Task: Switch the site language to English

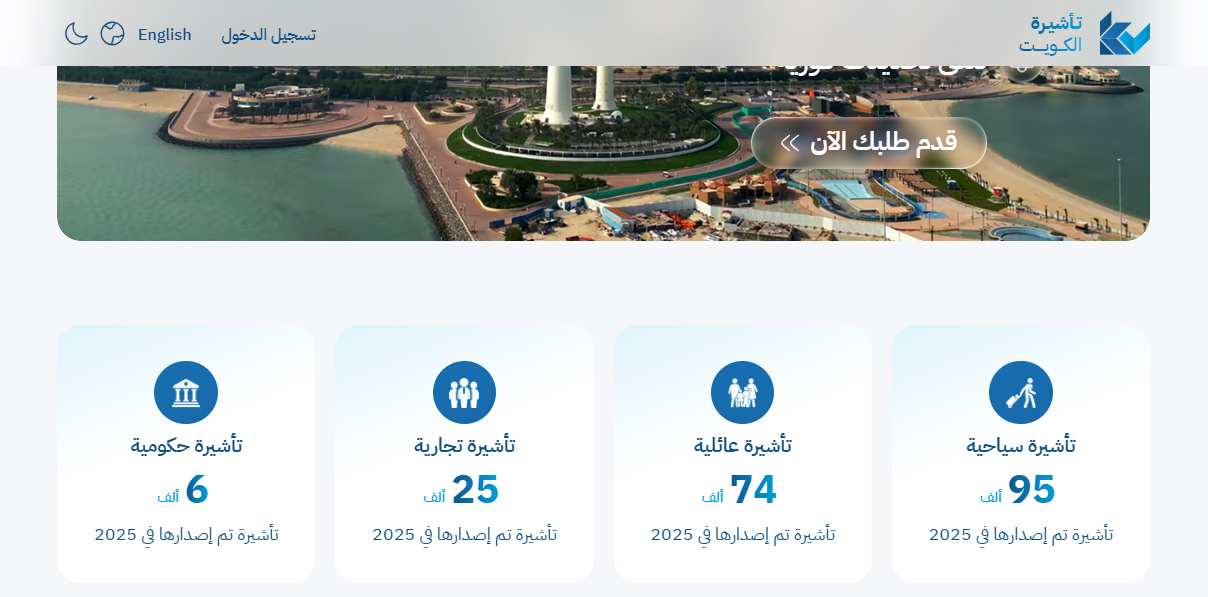Action: point(165,34)
